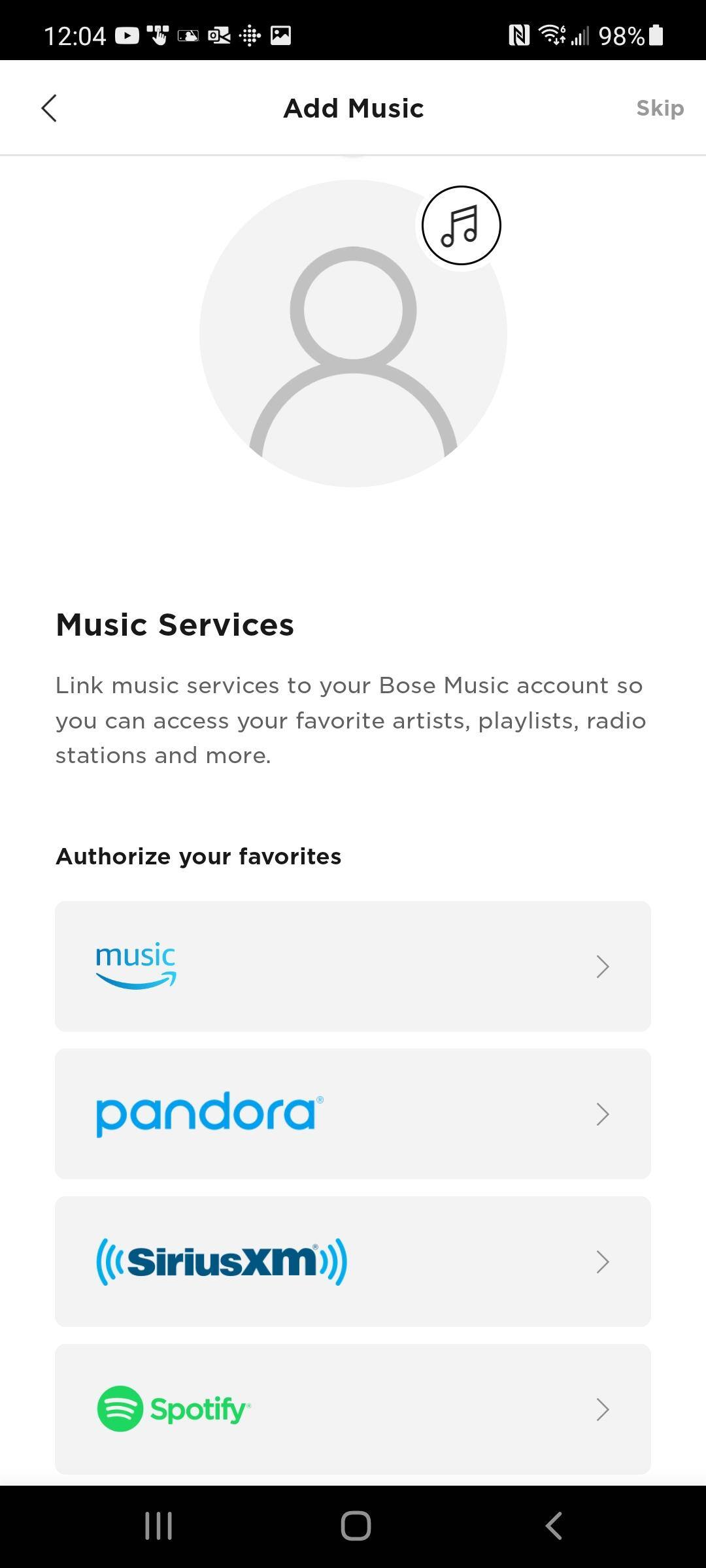The width and height of the screenshot is (706, 1568).
Task: Skip adding music services
Action: [659, 108]
